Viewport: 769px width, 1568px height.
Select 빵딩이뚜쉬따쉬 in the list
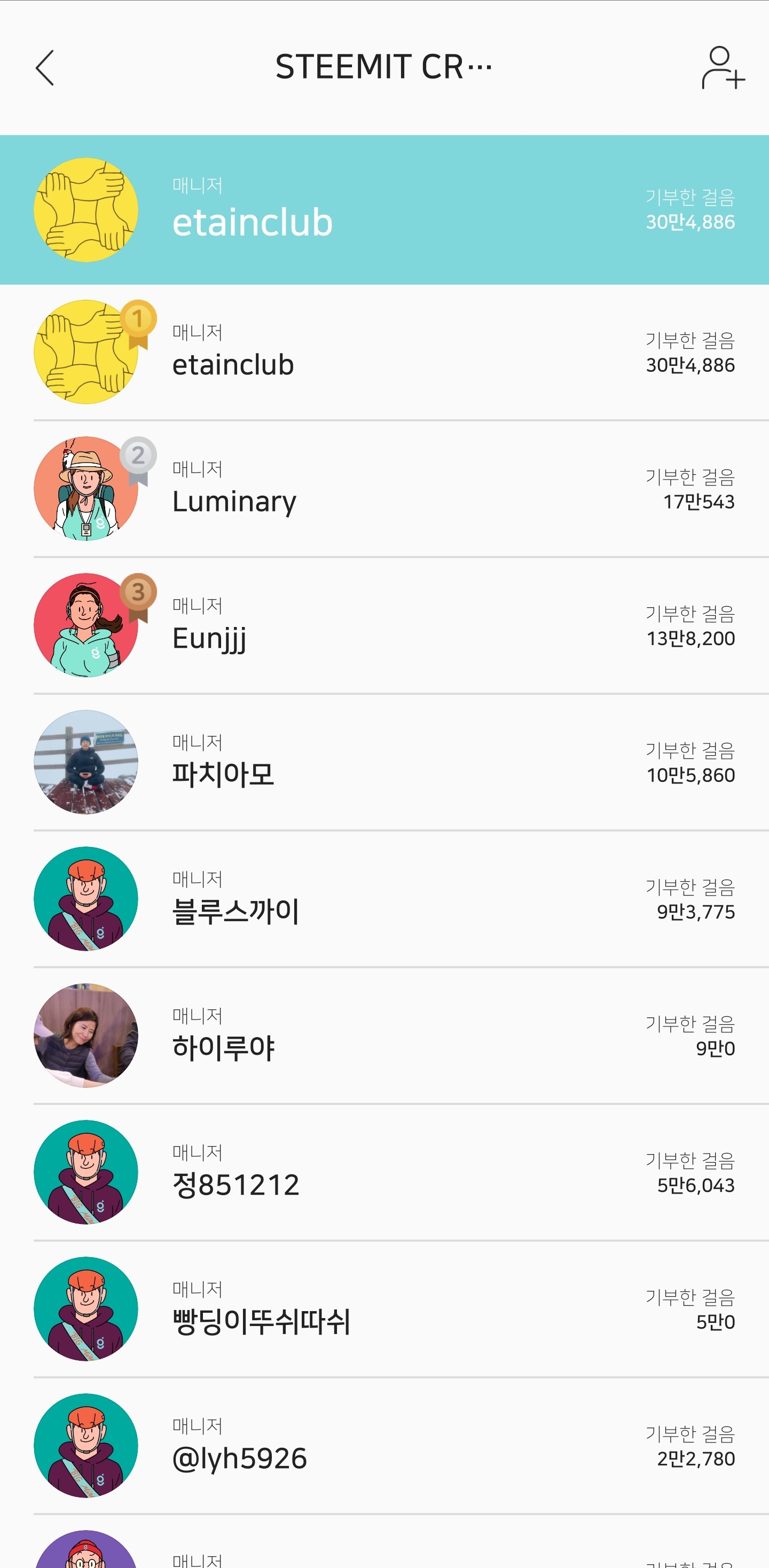point(384,1308)
